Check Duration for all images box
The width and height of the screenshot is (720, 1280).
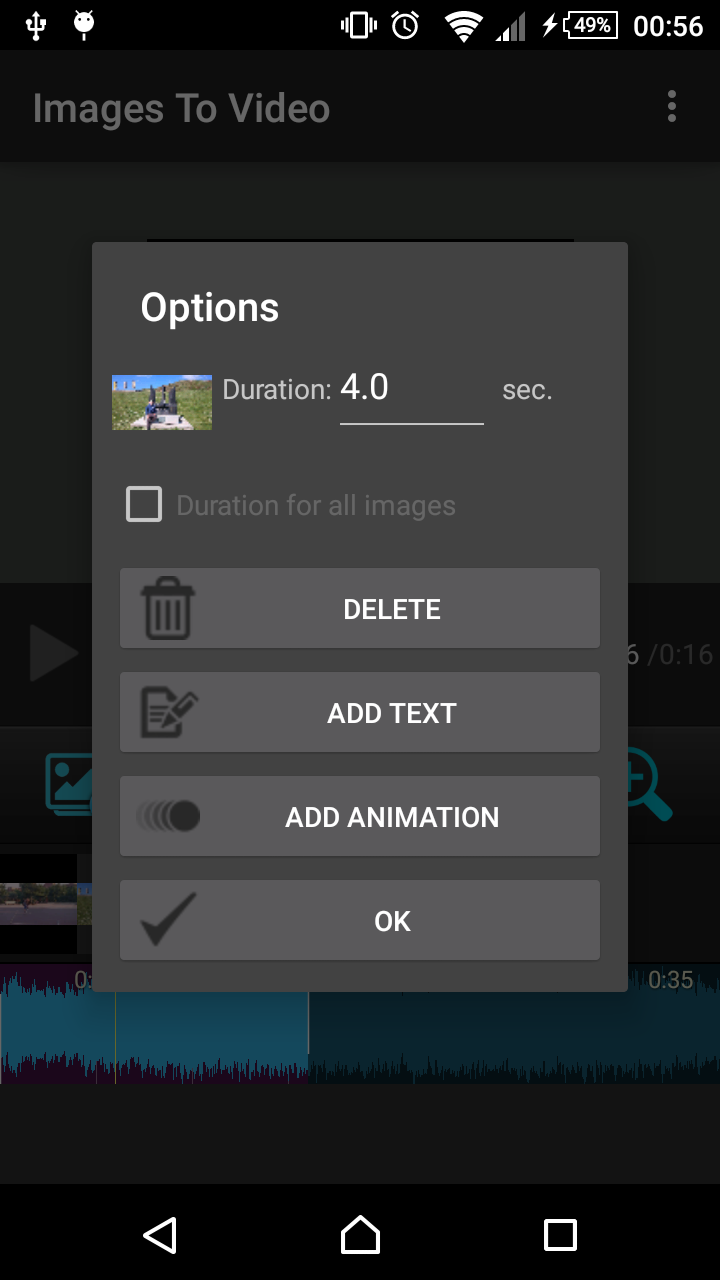(144, 504)
